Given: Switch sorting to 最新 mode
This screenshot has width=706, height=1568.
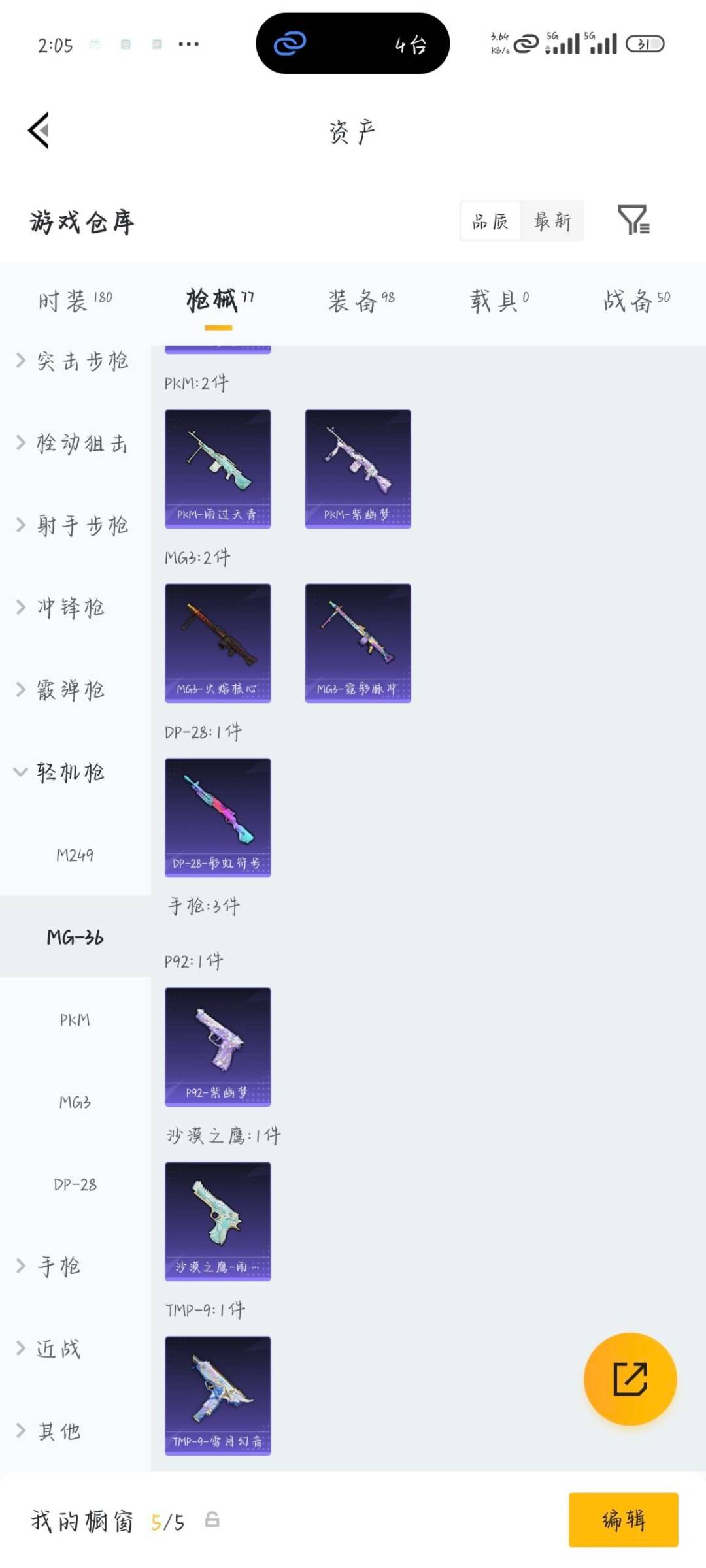Looking at the screenshot, I should [x=552, y=221].
